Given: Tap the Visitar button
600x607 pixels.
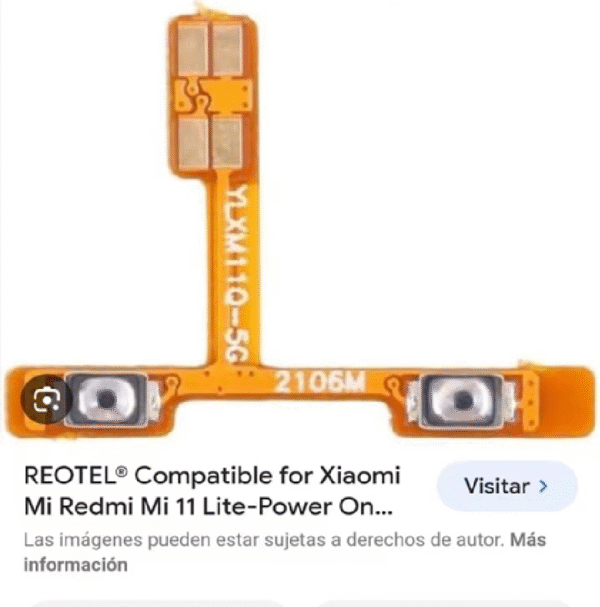Looking at the screenshot, I should (507, 487).
